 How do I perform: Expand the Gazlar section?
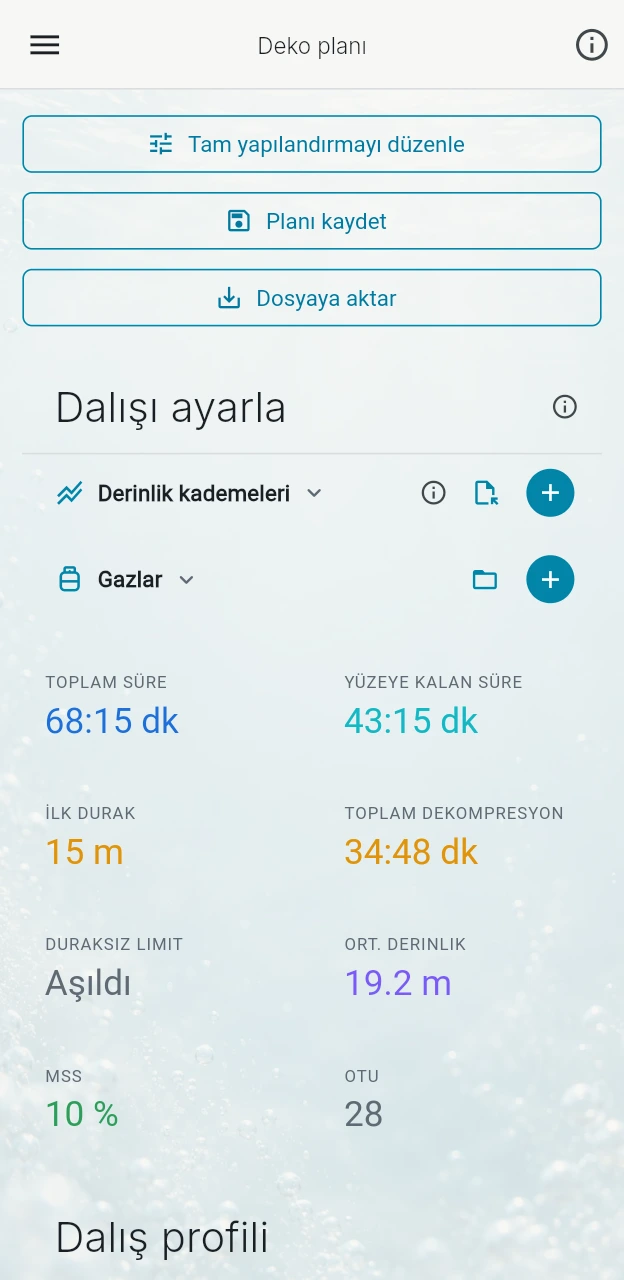[x=126, y=579]
